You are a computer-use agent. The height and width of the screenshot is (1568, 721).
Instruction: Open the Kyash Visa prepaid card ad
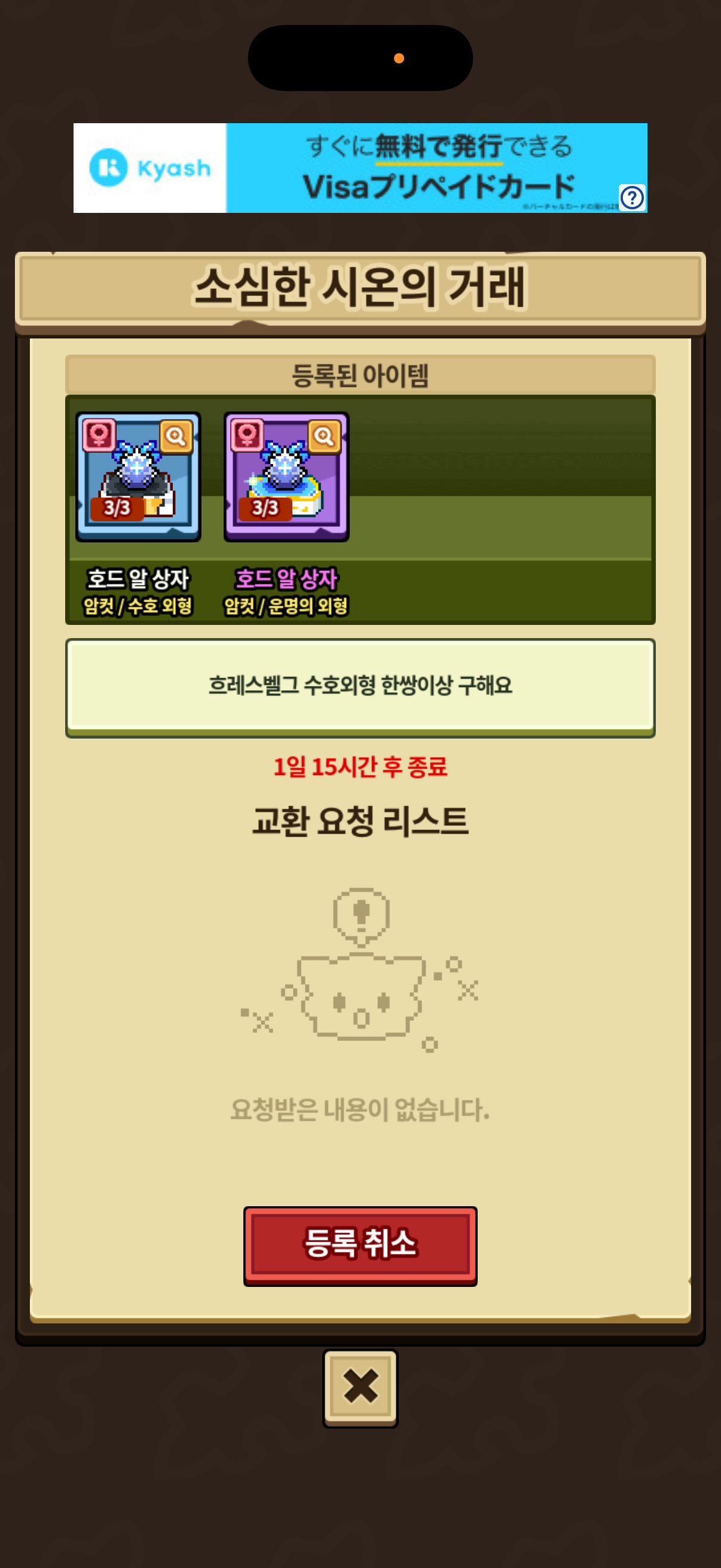359,168
